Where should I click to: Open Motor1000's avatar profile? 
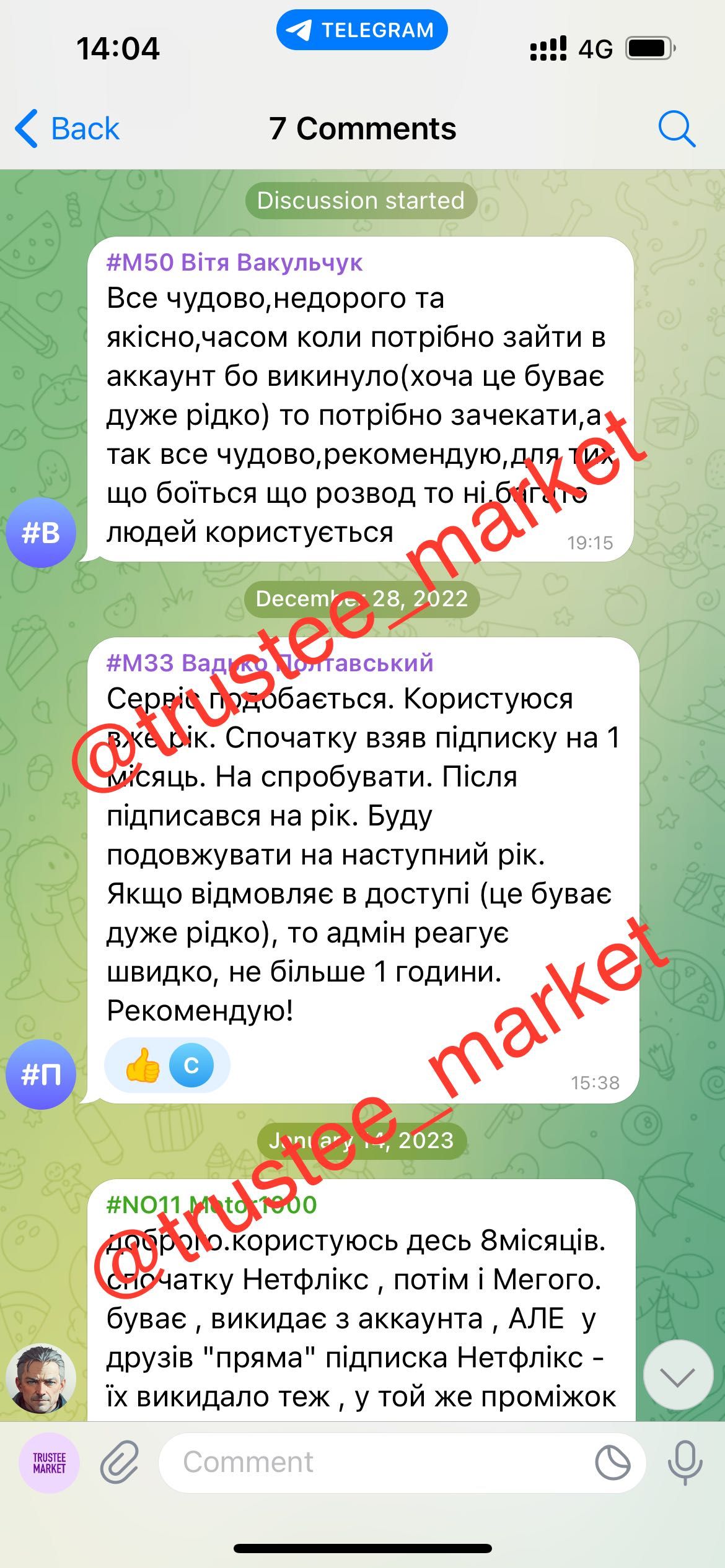41,1377
